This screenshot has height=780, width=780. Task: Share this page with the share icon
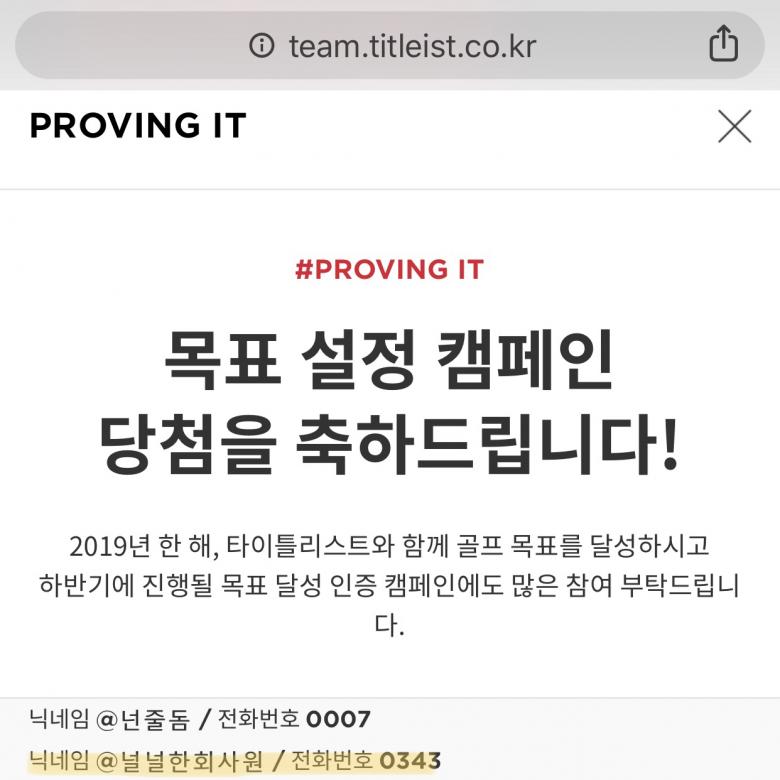point(723,44)
